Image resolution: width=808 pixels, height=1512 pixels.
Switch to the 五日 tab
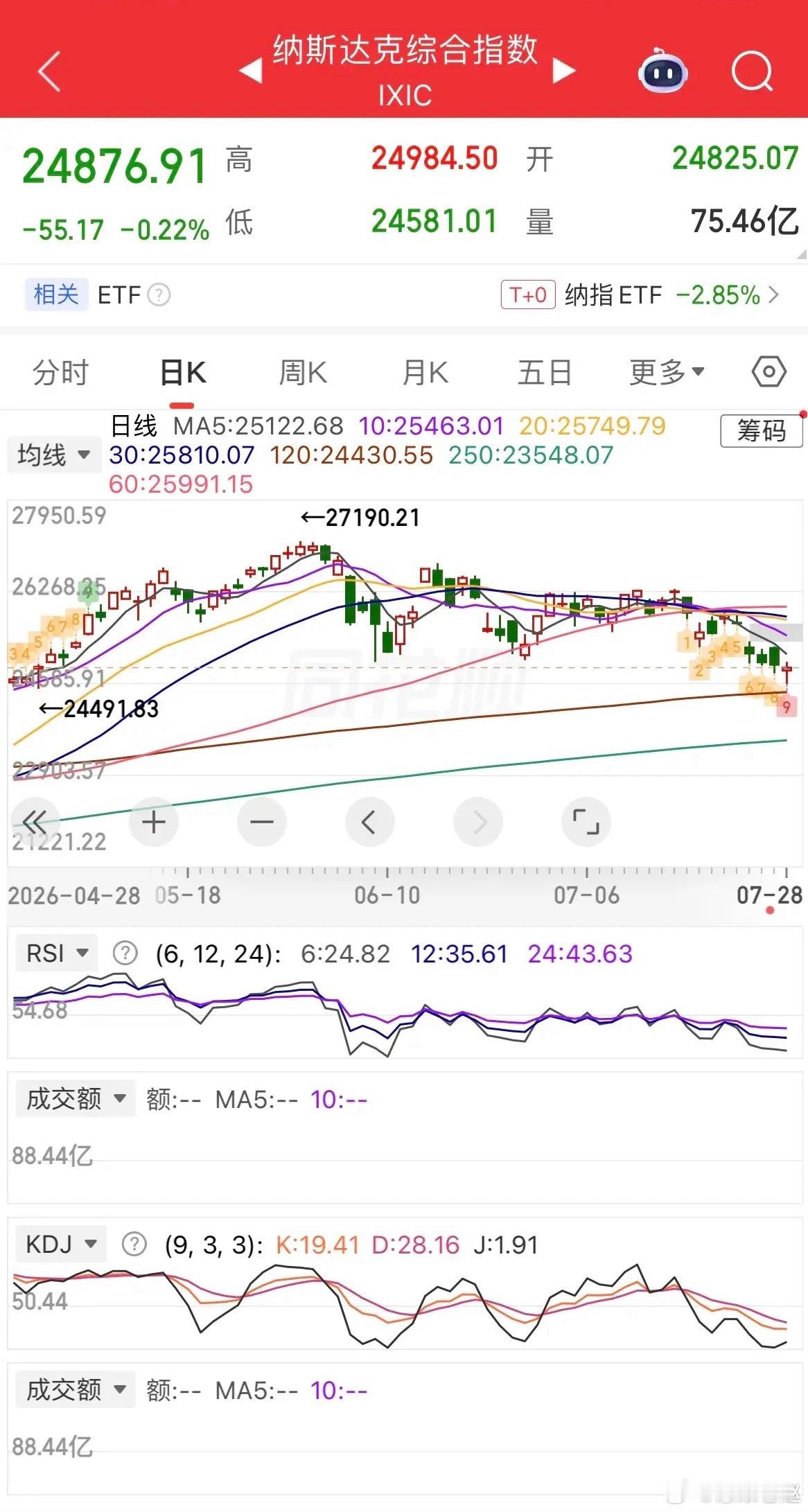[545, 373]
